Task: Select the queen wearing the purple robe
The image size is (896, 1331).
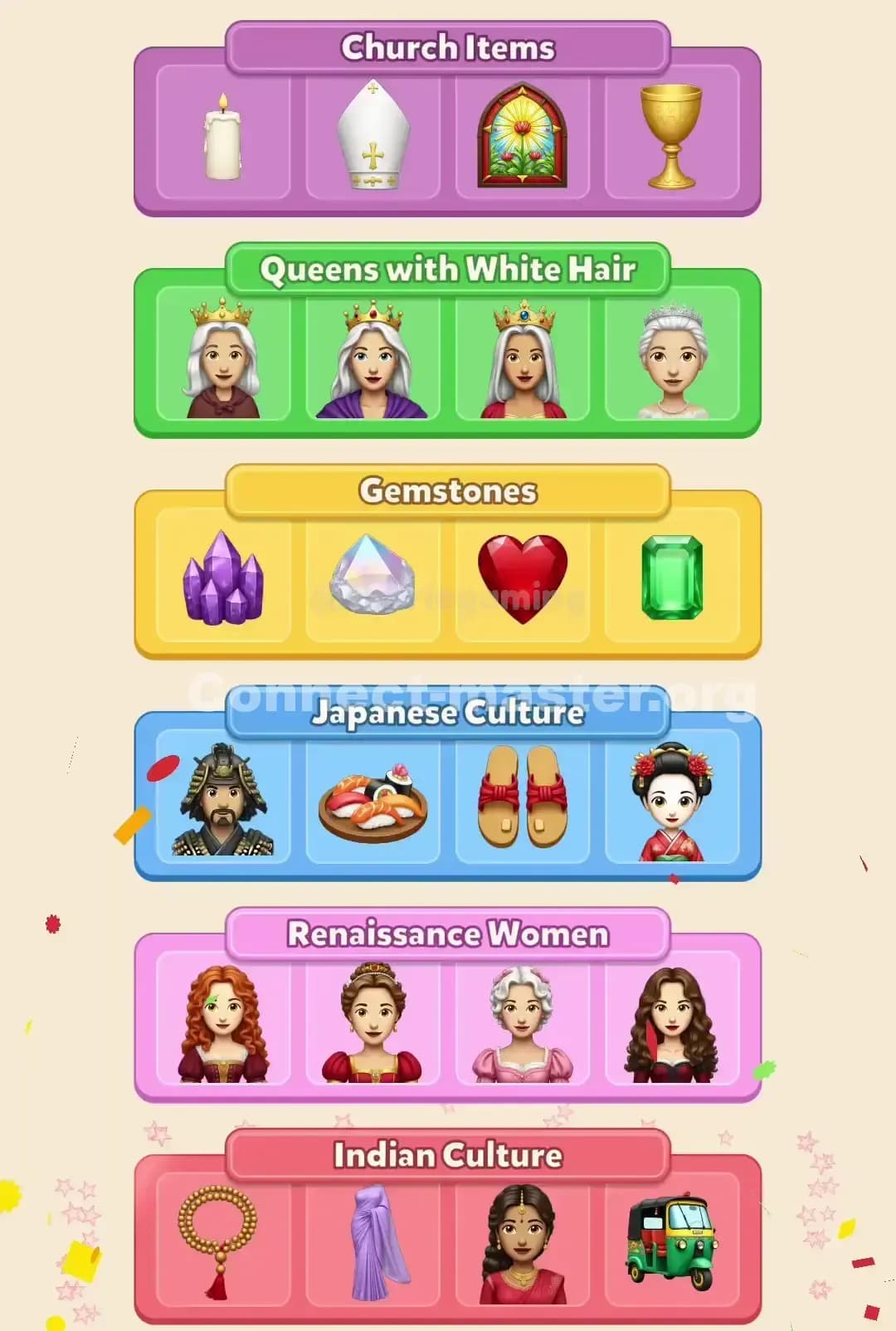Action: [372, 357]
